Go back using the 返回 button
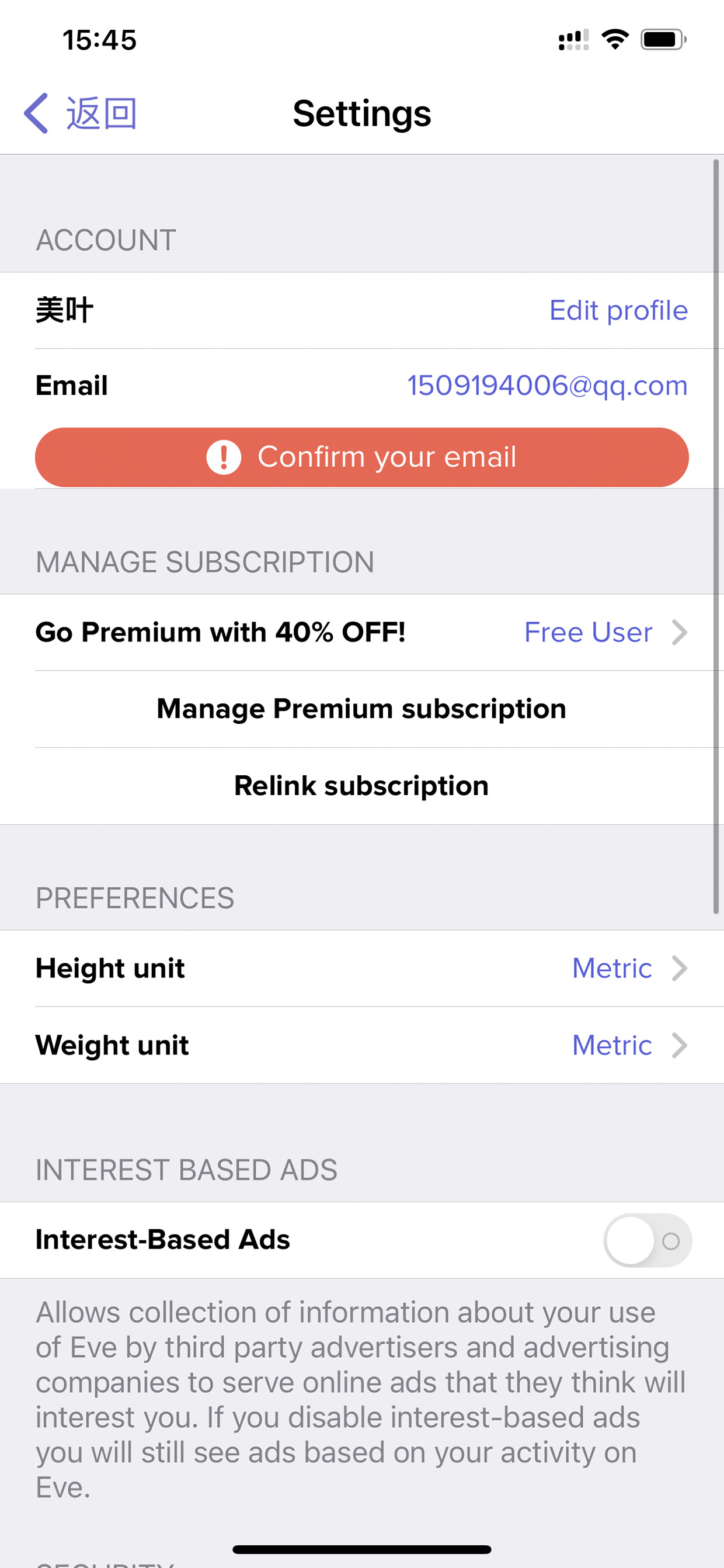 (x=81, y=113)
